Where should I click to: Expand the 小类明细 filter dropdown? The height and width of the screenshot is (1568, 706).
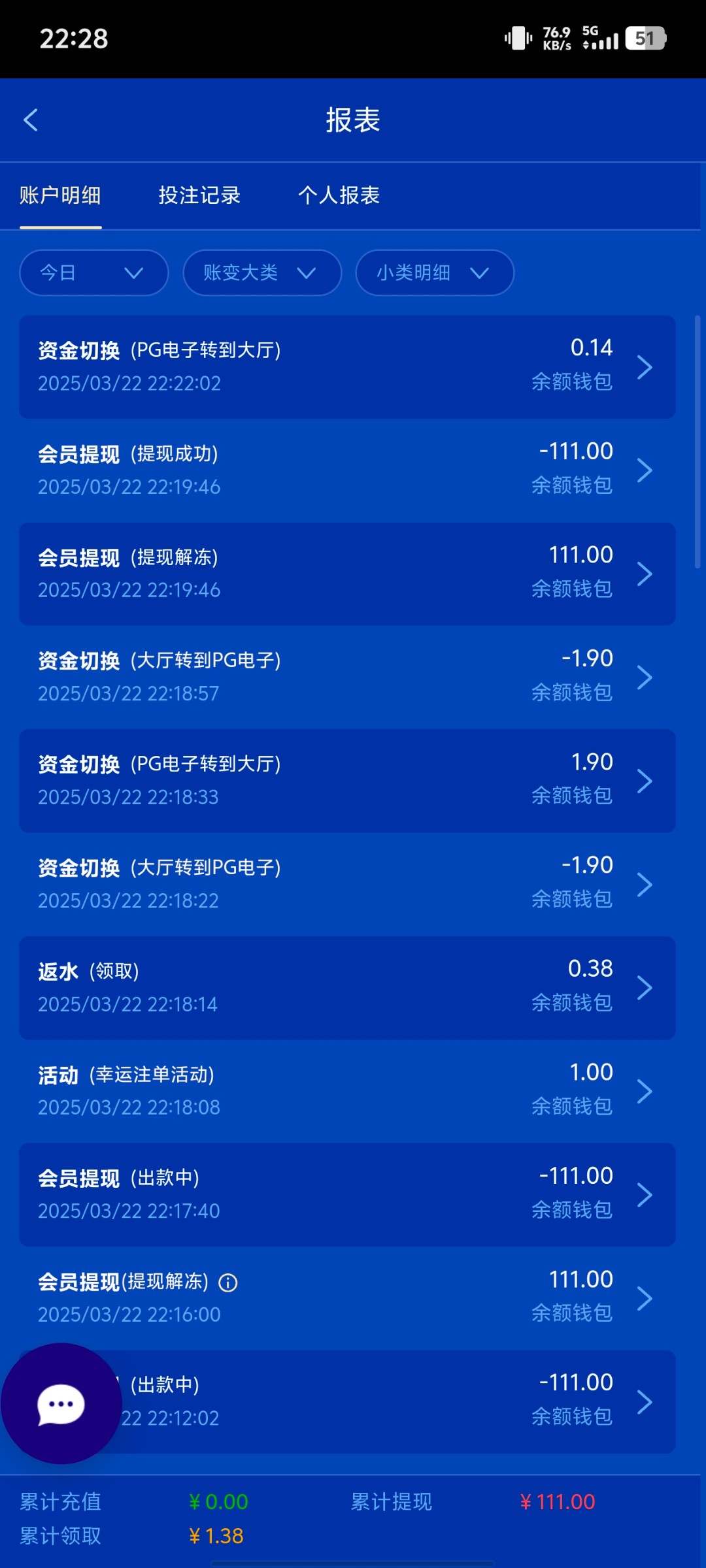[x=435, y=272]
